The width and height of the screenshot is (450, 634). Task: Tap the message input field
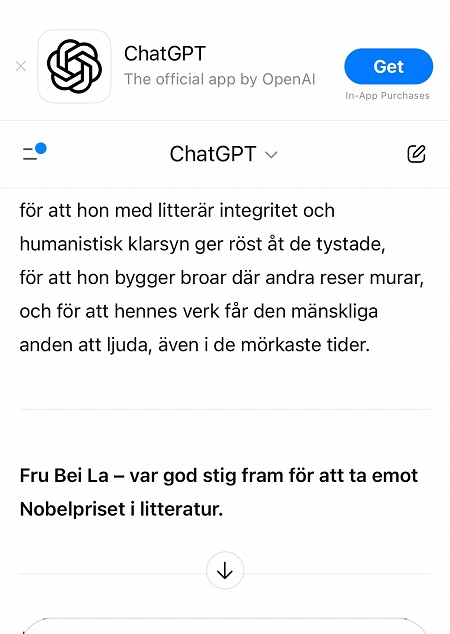(225, 626)
